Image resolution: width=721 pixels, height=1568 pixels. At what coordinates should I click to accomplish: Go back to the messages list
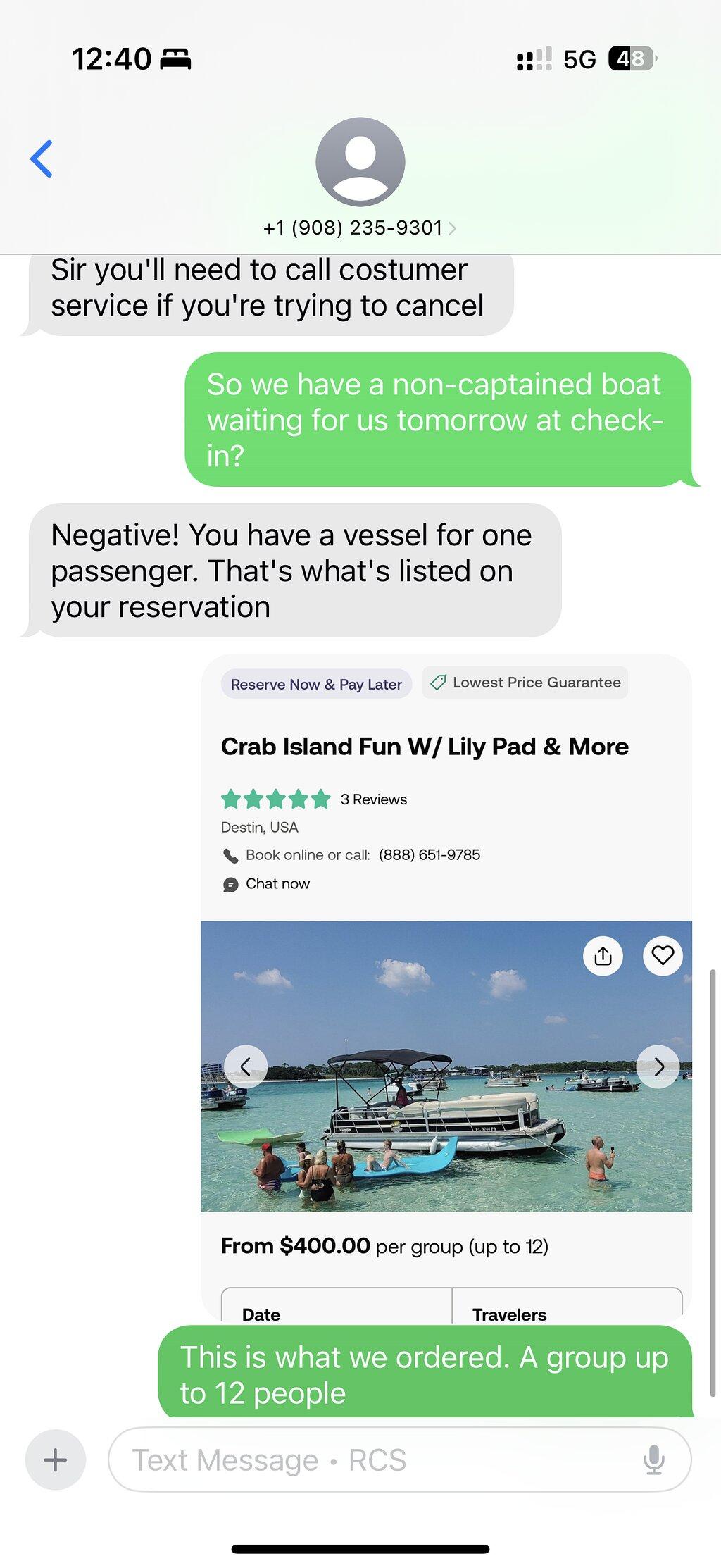tap(42, 159)
